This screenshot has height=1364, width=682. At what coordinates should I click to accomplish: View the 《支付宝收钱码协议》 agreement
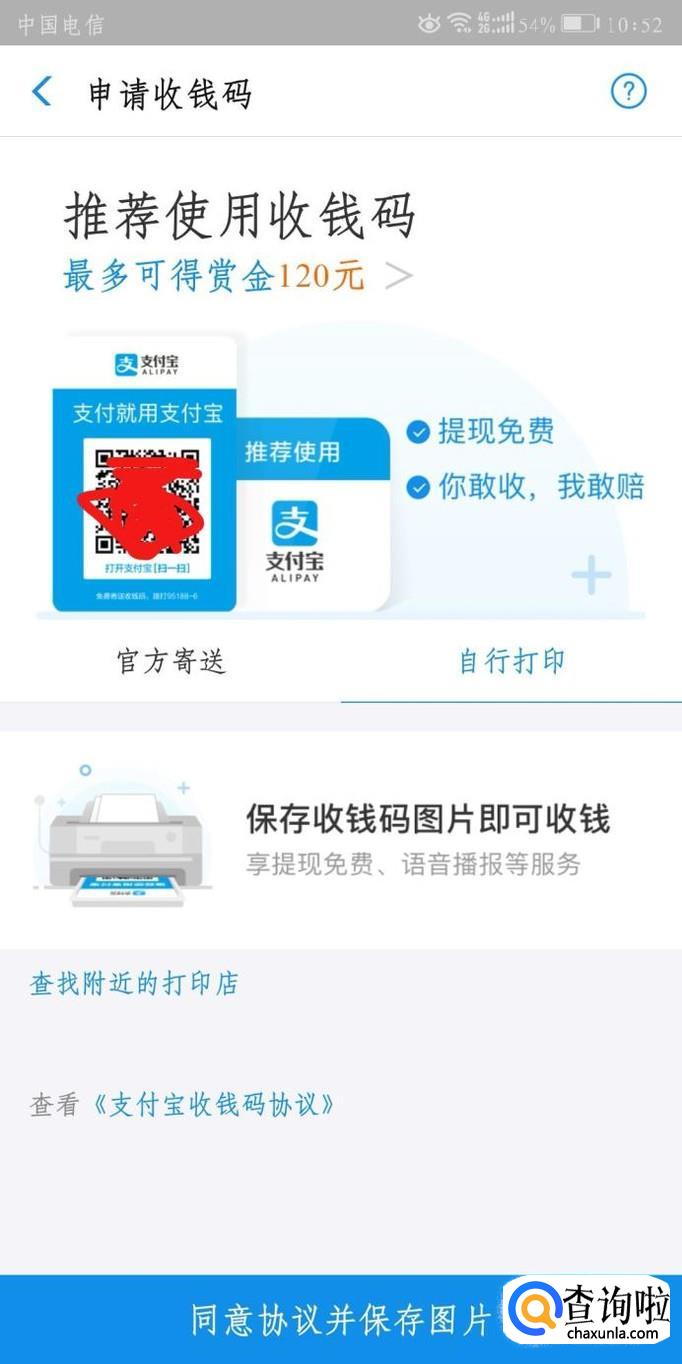[211, 1105]
